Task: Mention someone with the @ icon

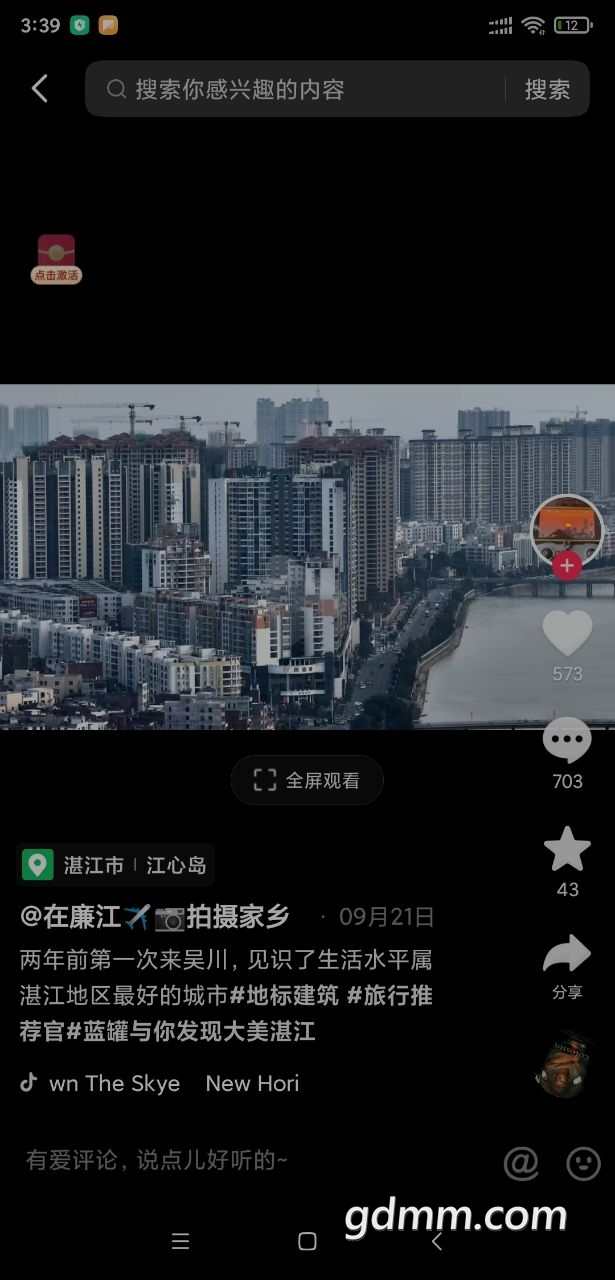Action: click(x=521, y=1163)
